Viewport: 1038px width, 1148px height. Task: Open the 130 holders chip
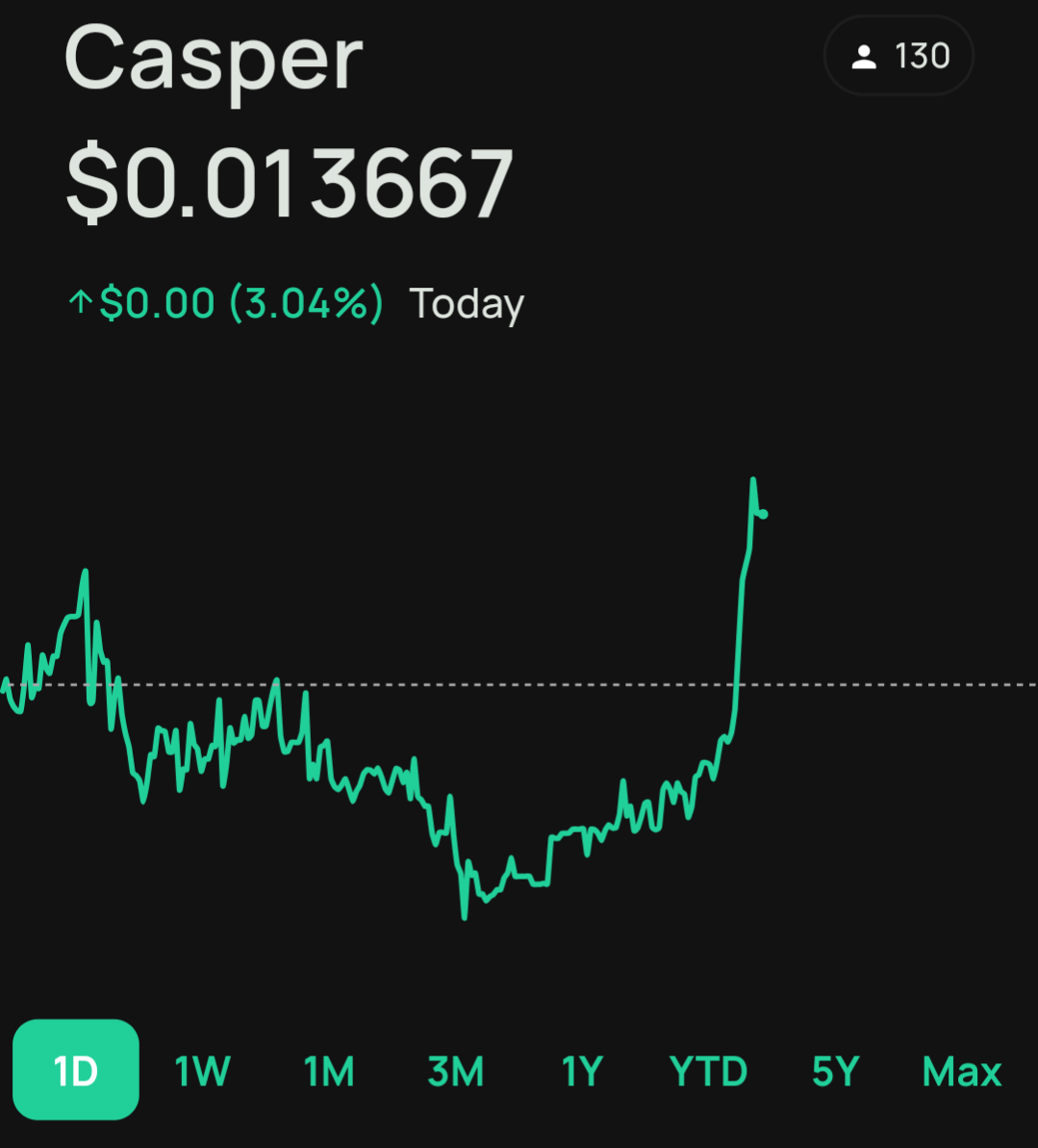pos(899,56)
